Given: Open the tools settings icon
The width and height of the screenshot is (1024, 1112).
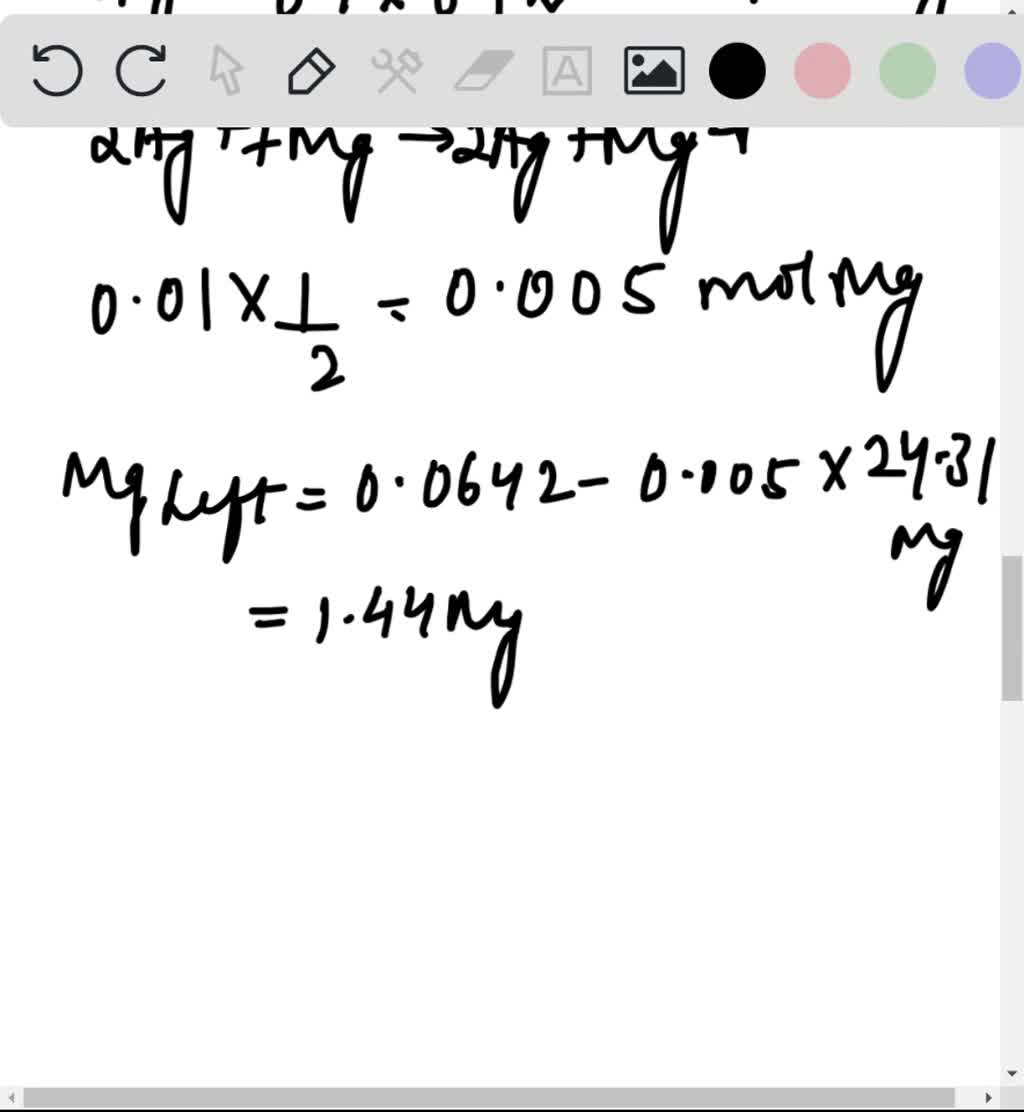Looking at the screenshot, I should 397,71.
